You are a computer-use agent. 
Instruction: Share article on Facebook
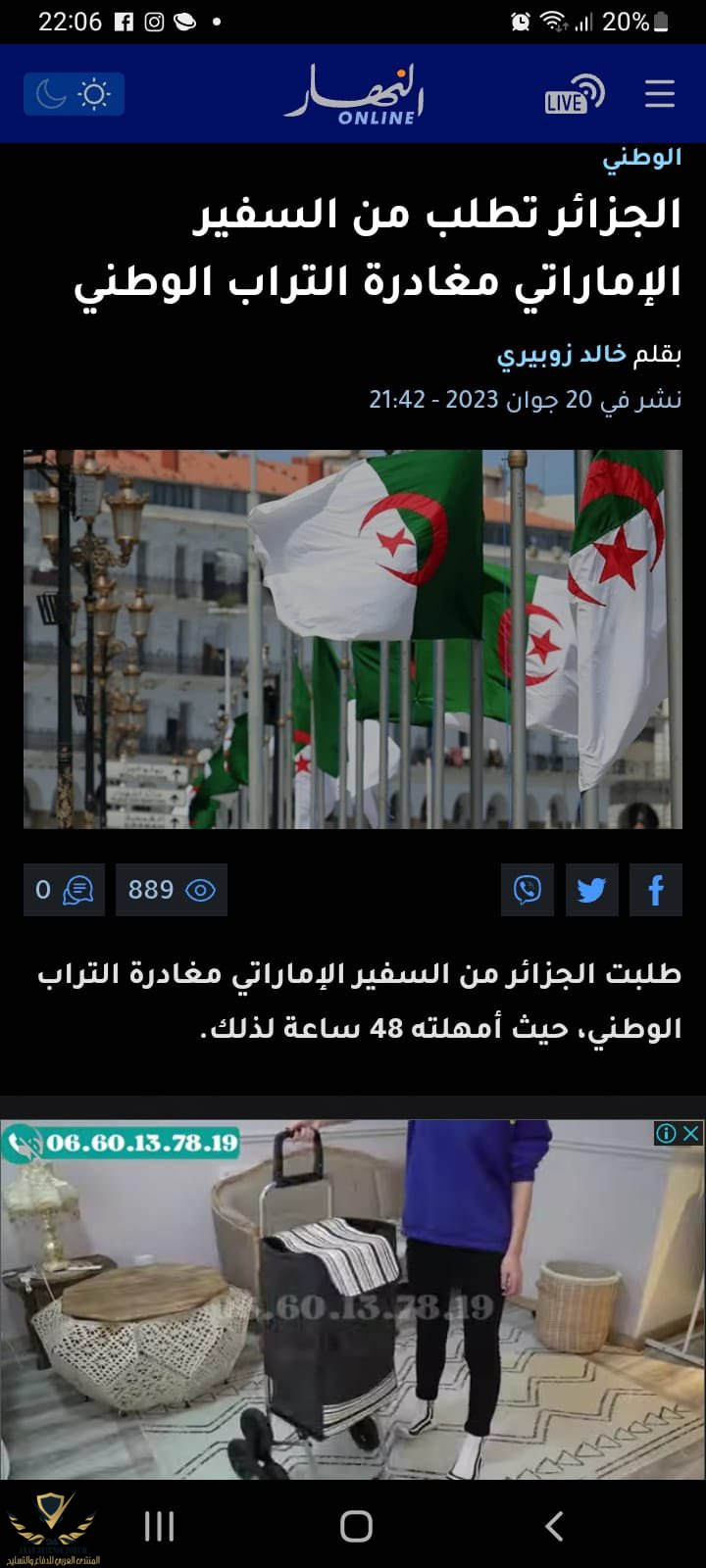pos(656,890)
